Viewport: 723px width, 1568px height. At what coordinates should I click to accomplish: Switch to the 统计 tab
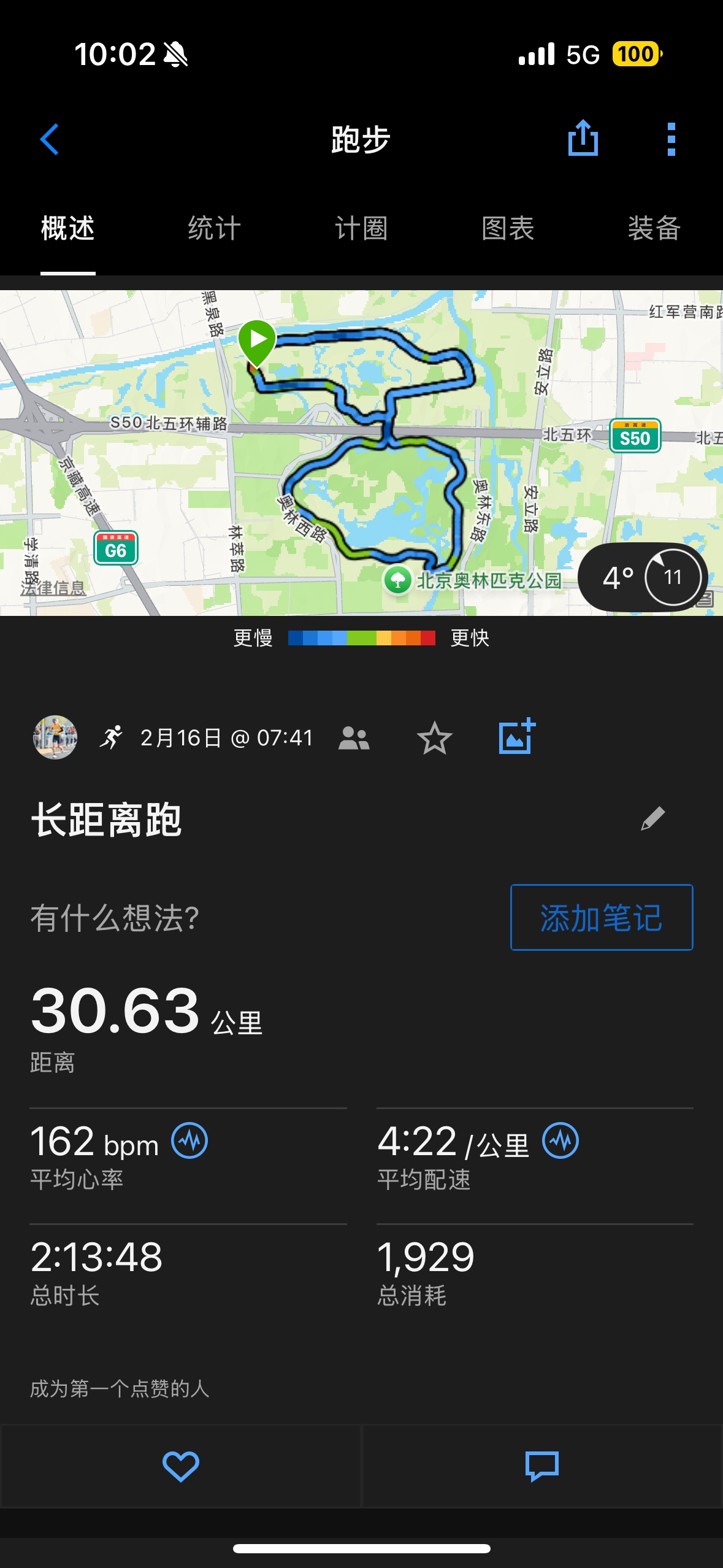(214, 228)
